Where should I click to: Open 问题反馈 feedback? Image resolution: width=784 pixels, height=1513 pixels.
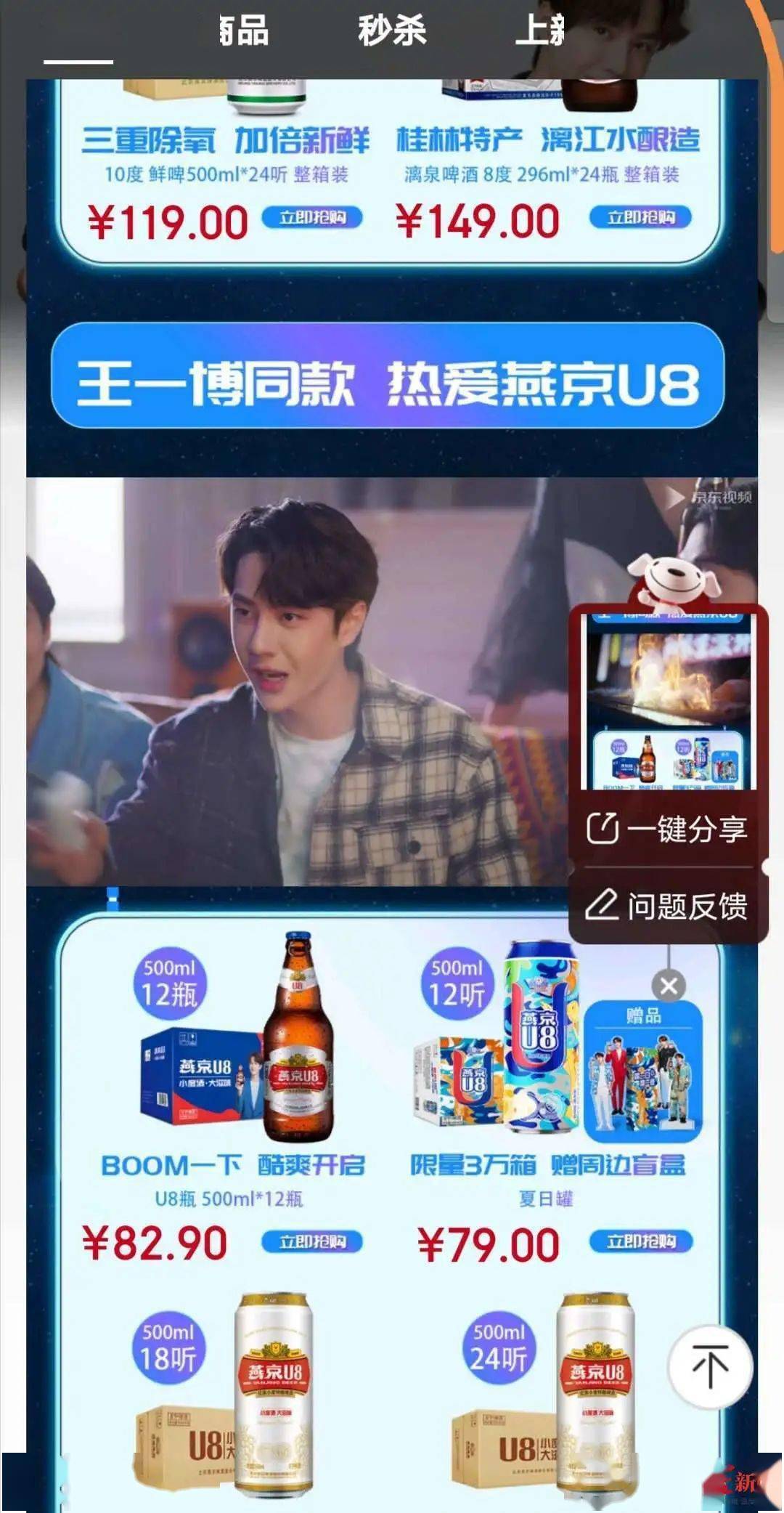(667, 906)
